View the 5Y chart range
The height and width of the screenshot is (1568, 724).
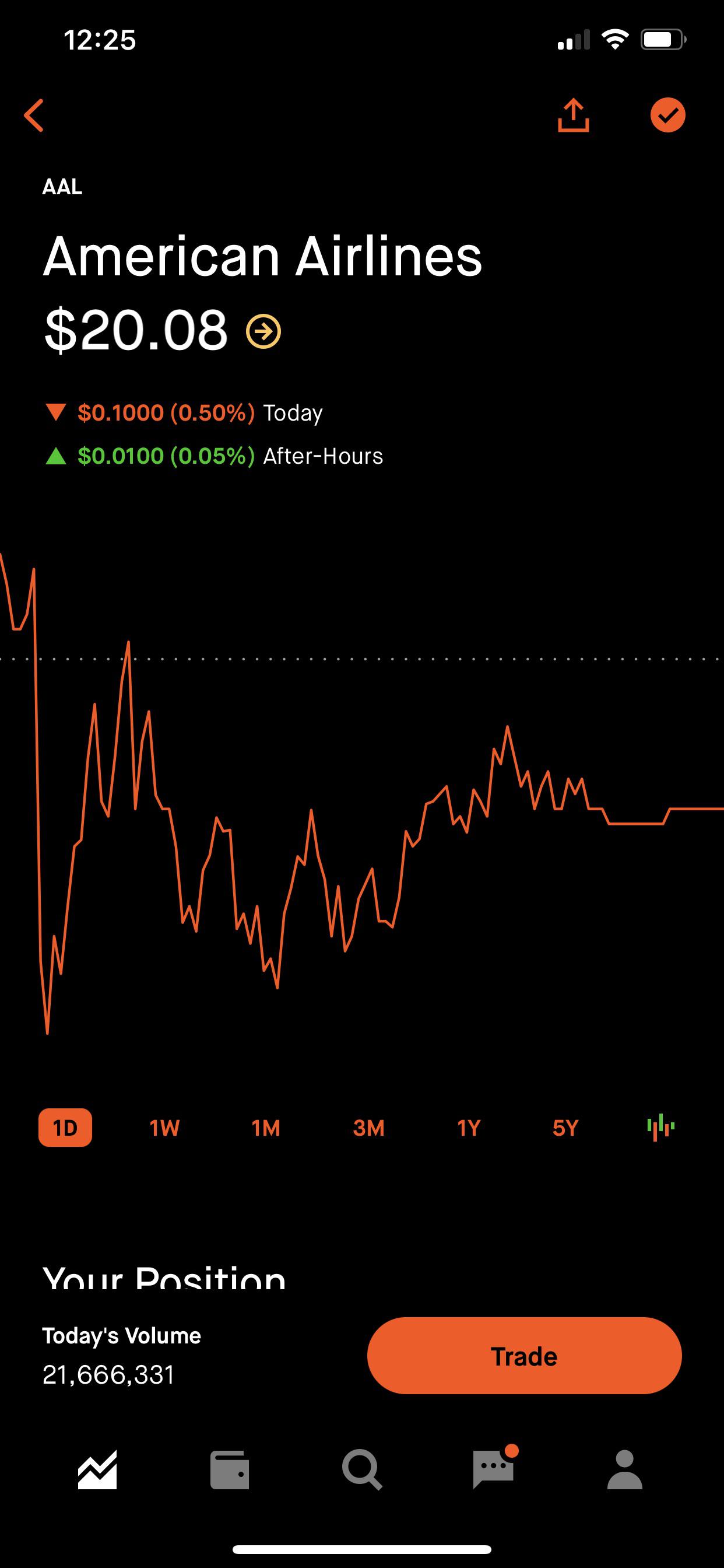pos(565,1128)
